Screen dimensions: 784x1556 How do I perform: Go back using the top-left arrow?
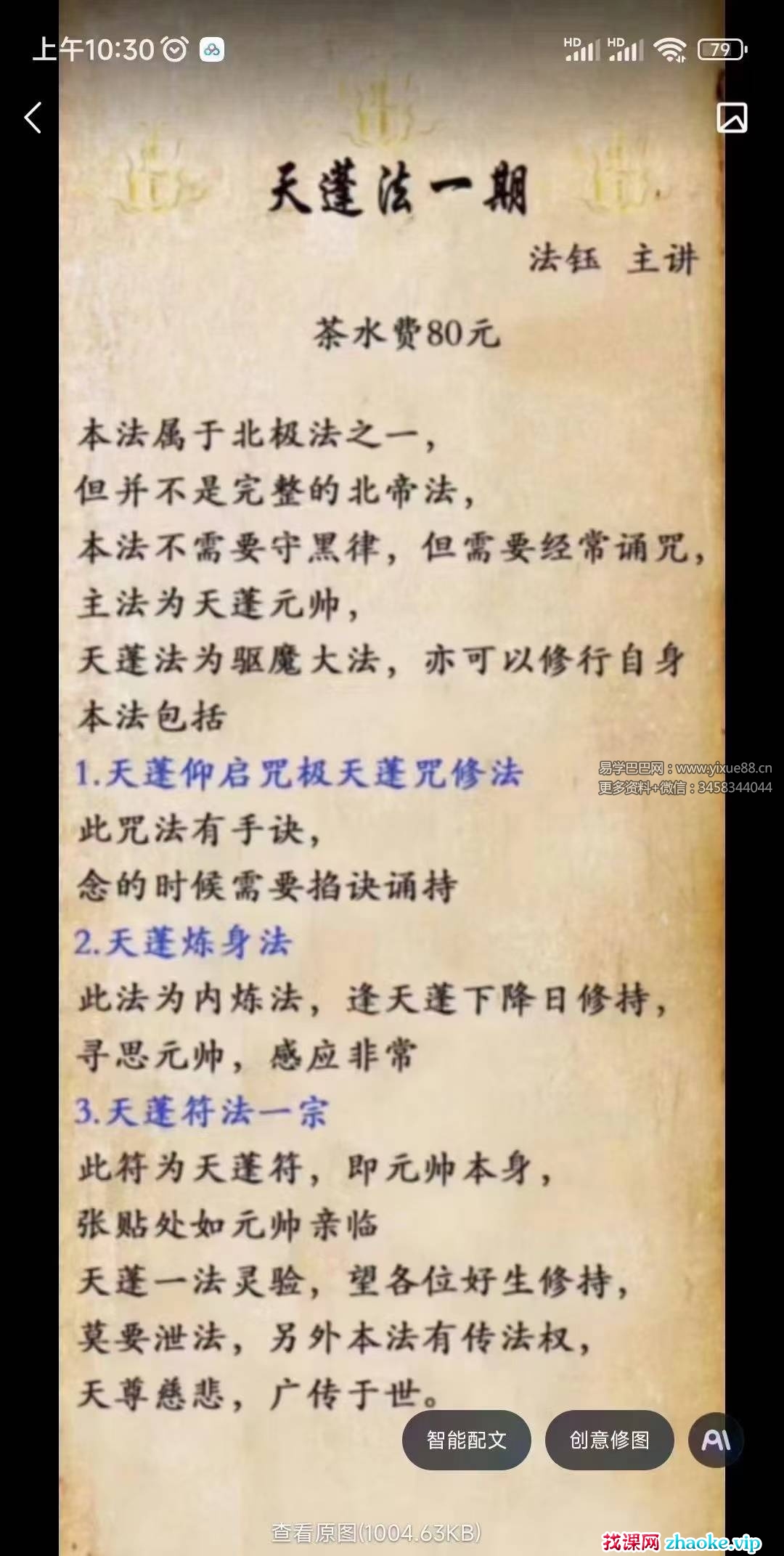tap(33, 118)
